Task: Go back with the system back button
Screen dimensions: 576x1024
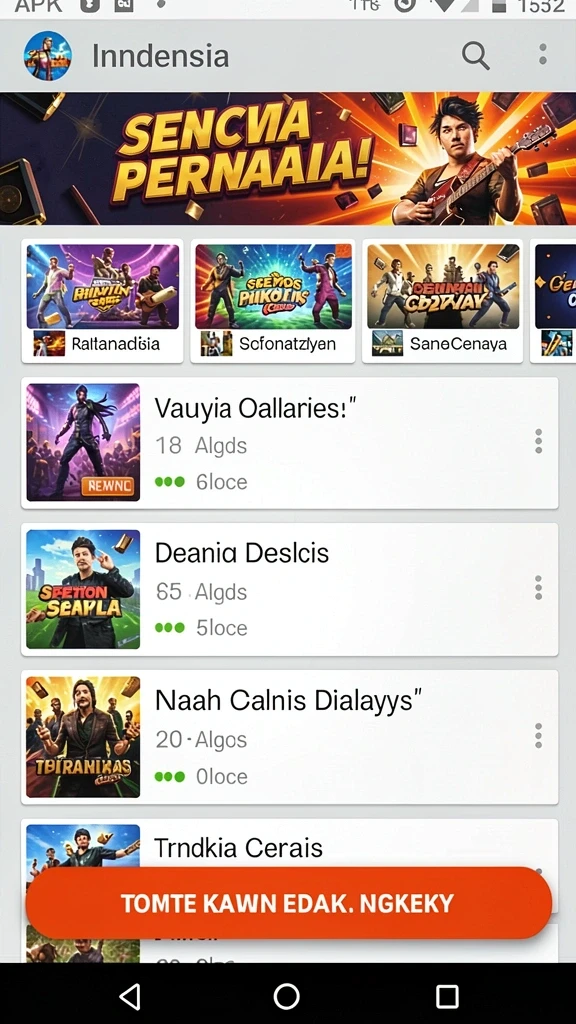Action: (130, 997)
